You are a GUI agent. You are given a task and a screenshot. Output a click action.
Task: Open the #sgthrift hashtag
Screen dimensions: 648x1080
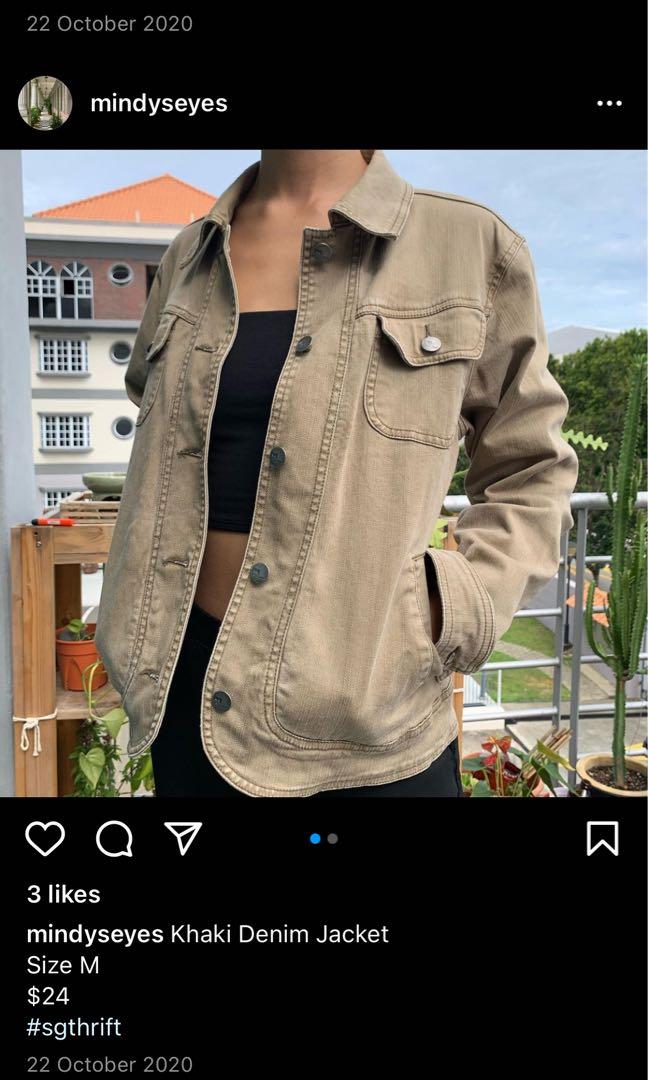pyautogui.click(x=74, y=1027)
